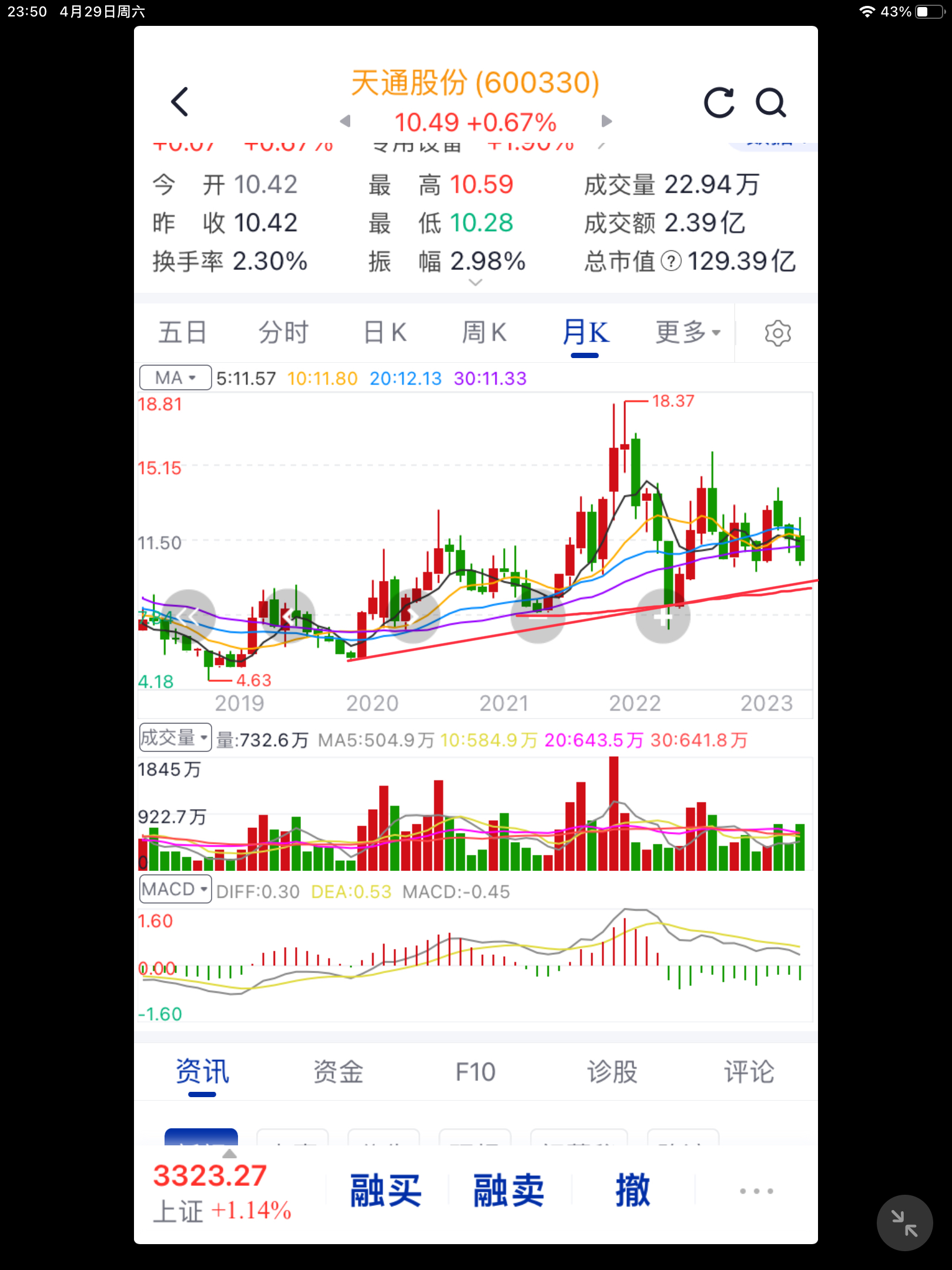Open the MA moving average indicator dropdown
This screenshot has height=1270, width=952.
coord(175,377)
